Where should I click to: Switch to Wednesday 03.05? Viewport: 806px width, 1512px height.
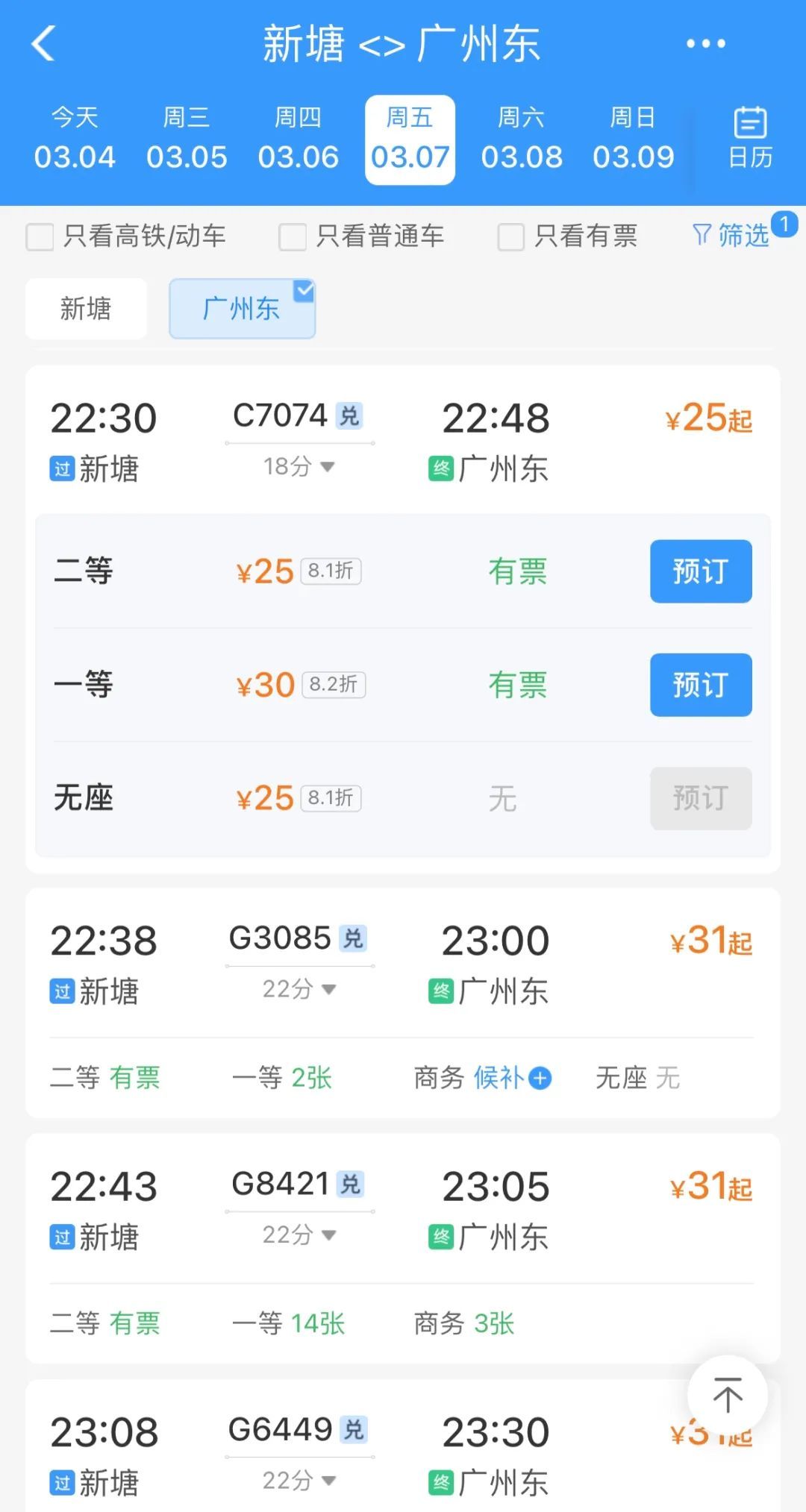186,139
